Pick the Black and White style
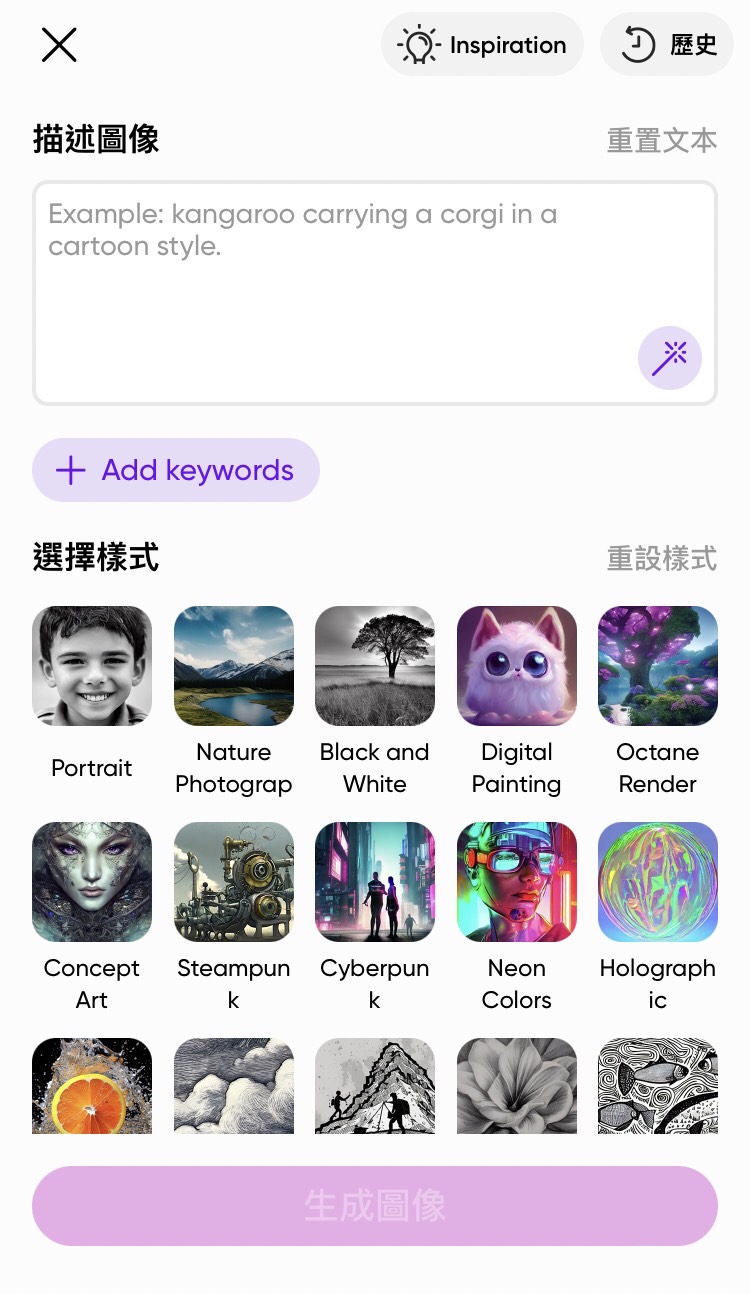 tap(375, 666)
